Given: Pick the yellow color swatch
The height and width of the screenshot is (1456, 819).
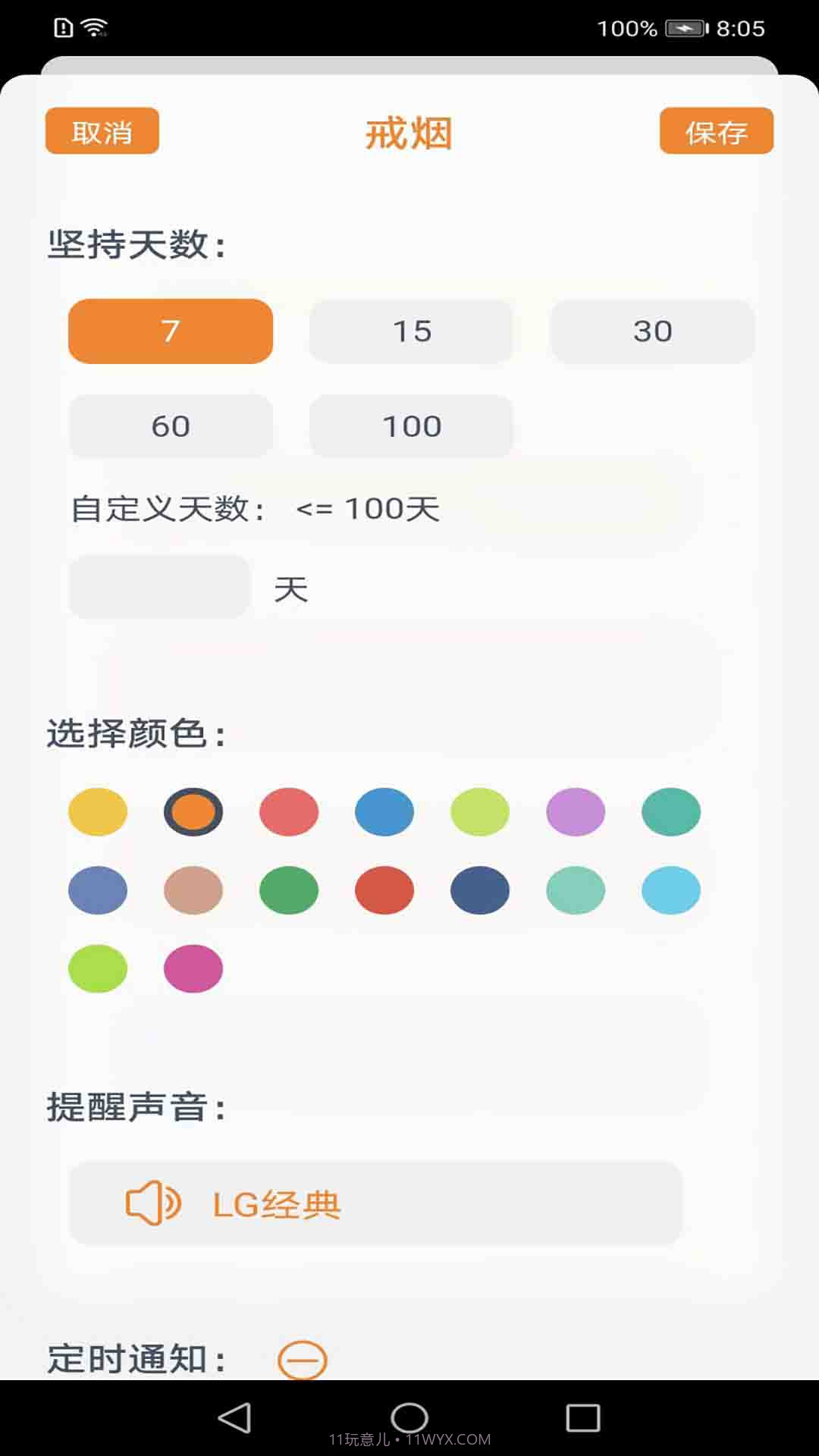Looking at the screenshot, I should [x=97, y=811].
